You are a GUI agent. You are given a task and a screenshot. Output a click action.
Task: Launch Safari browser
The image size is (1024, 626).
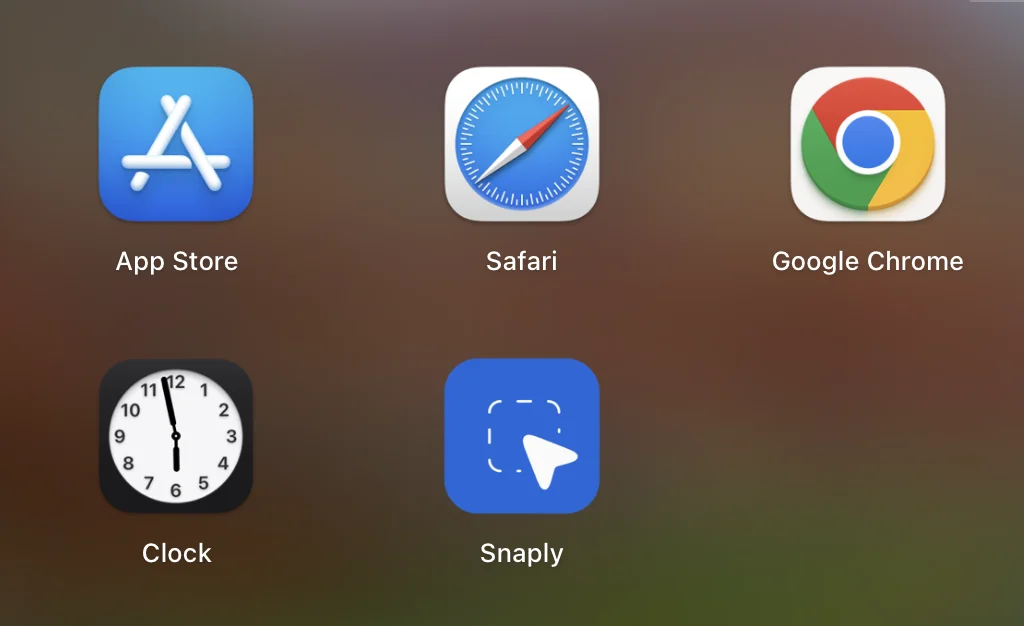521,144
